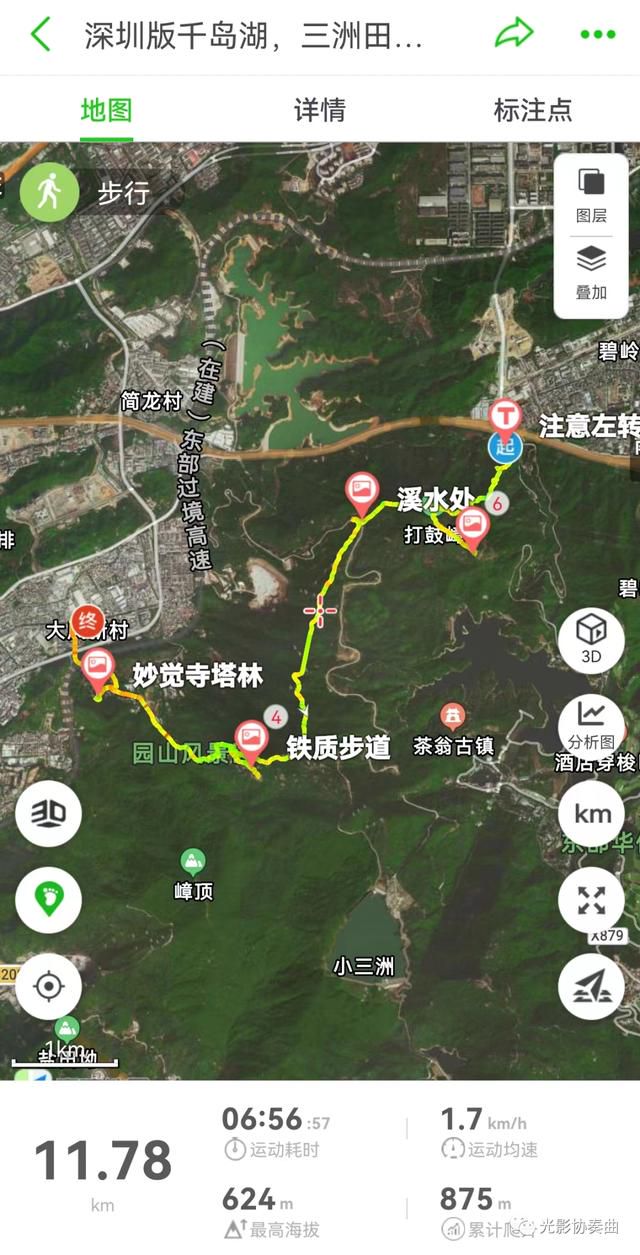The height and width of the screenshot is (1255, 640).
Task: Switch to the 详情 tab
Action: click(320, 109)
